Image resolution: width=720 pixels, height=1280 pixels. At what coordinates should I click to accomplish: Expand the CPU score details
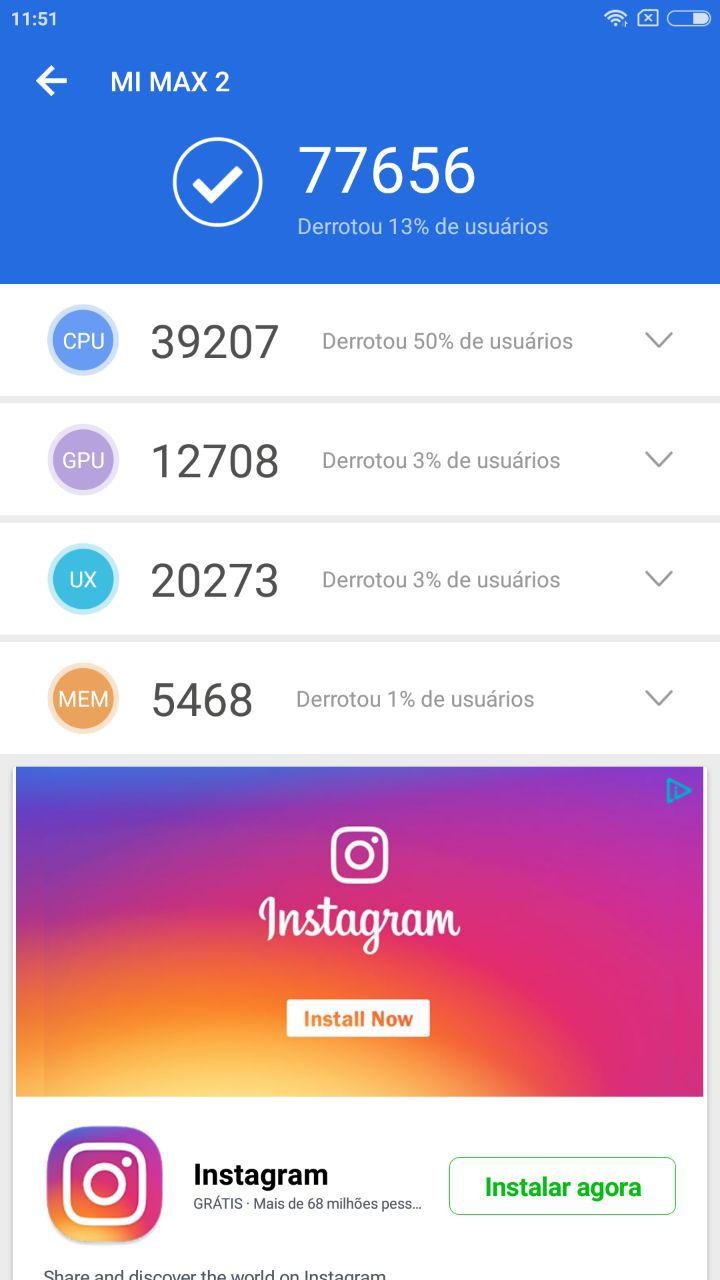click(x=658, y=340)
